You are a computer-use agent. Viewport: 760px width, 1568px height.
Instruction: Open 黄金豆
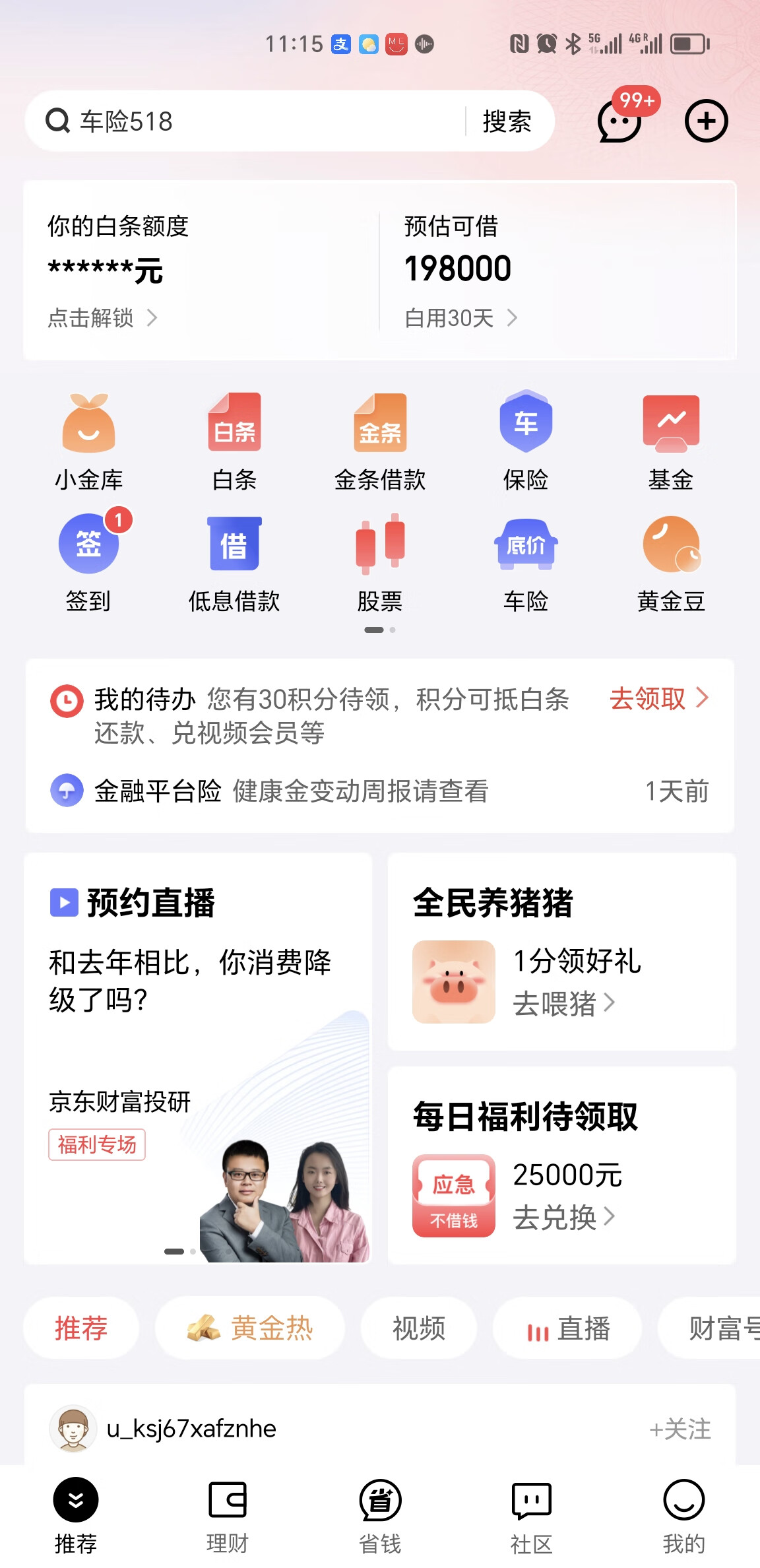tap(671, 562)
